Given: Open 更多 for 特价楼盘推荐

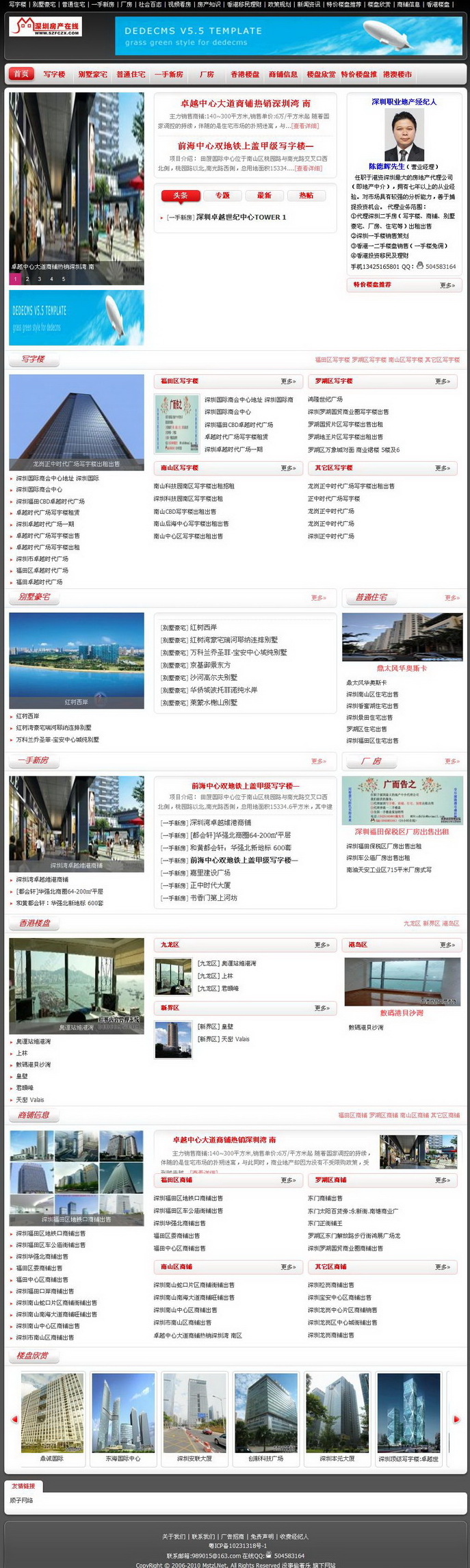Looking at the screenshot, I should tap(447, 285).
